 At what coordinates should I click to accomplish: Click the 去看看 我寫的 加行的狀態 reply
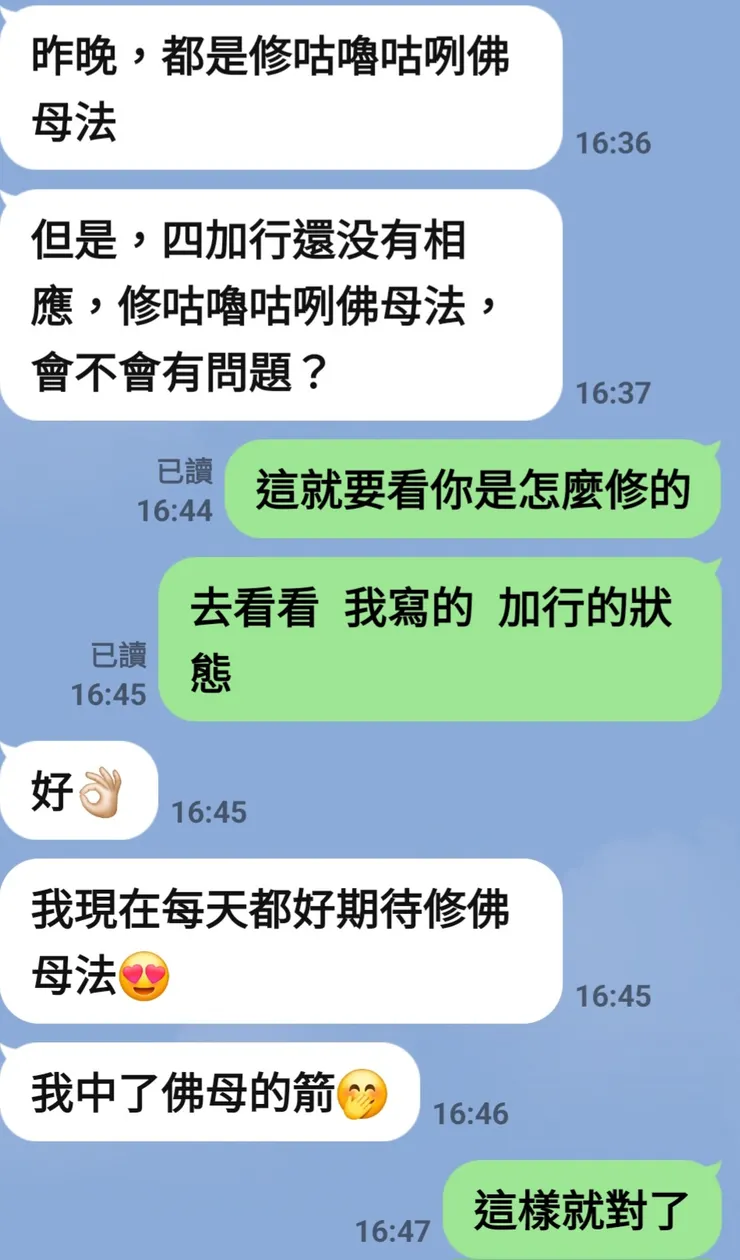pyautogui.click(x=430, y=637)
